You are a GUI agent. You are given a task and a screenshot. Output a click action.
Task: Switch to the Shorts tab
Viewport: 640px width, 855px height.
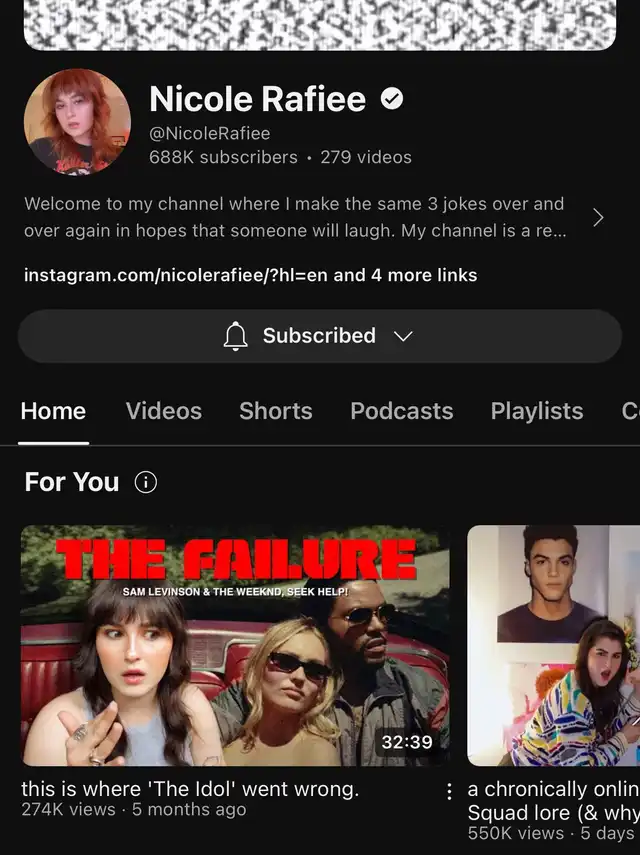click(x=275, y=411)
